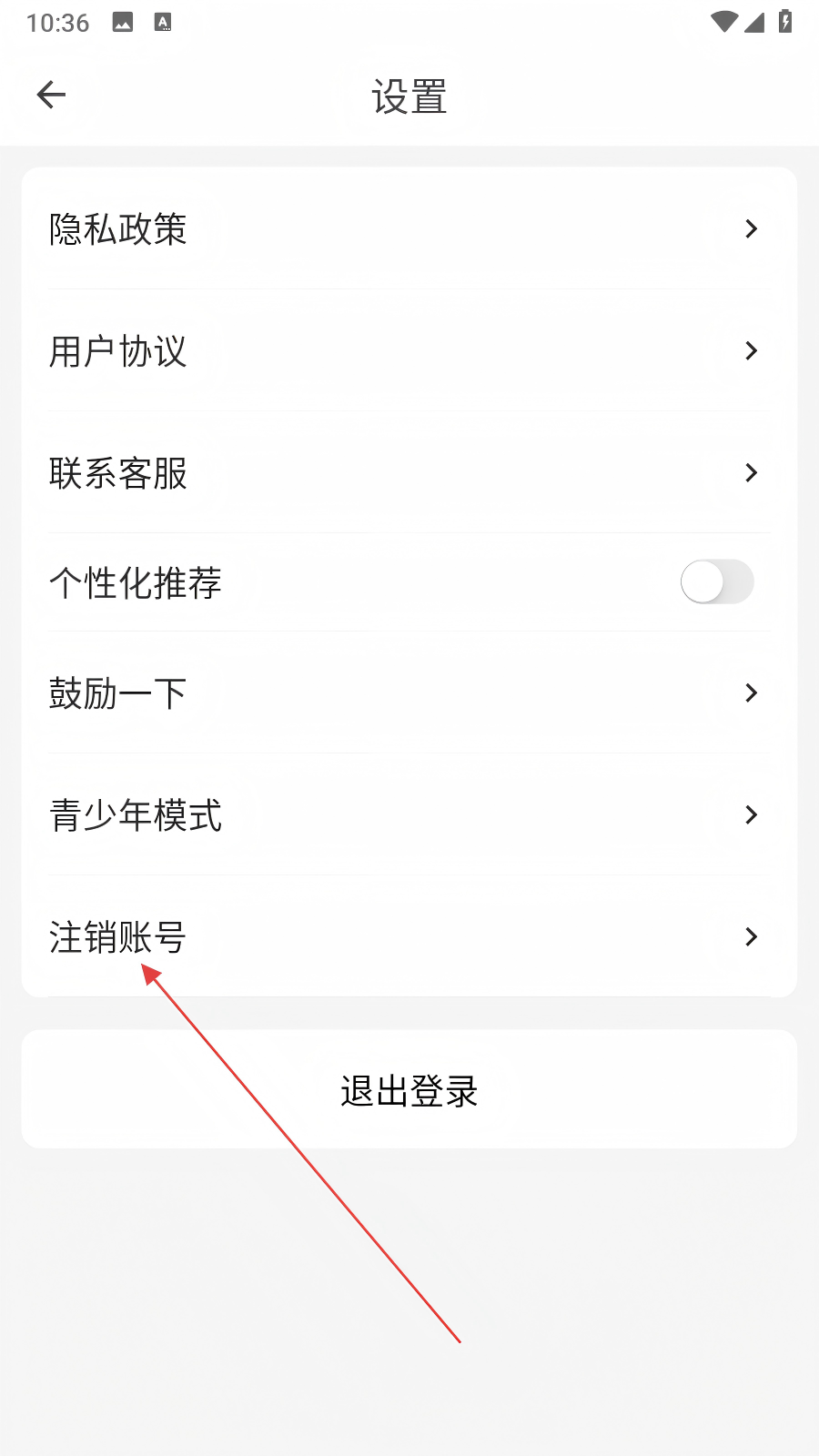The image size is (819, 1456).
Task: Open 青少年模式 settings
Action: click(x=409, y=814)
